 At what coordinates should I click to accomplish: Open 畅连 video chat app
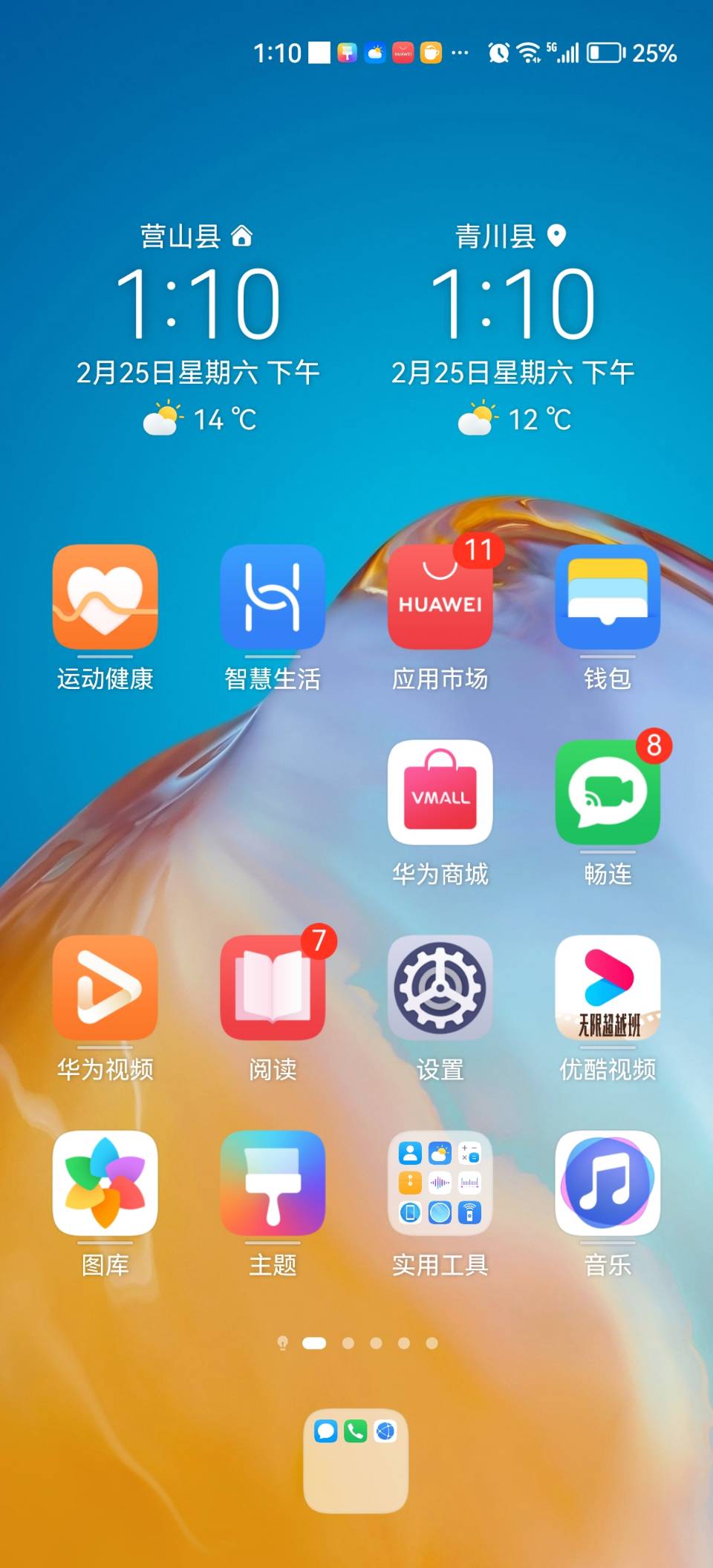pos(608,792)
